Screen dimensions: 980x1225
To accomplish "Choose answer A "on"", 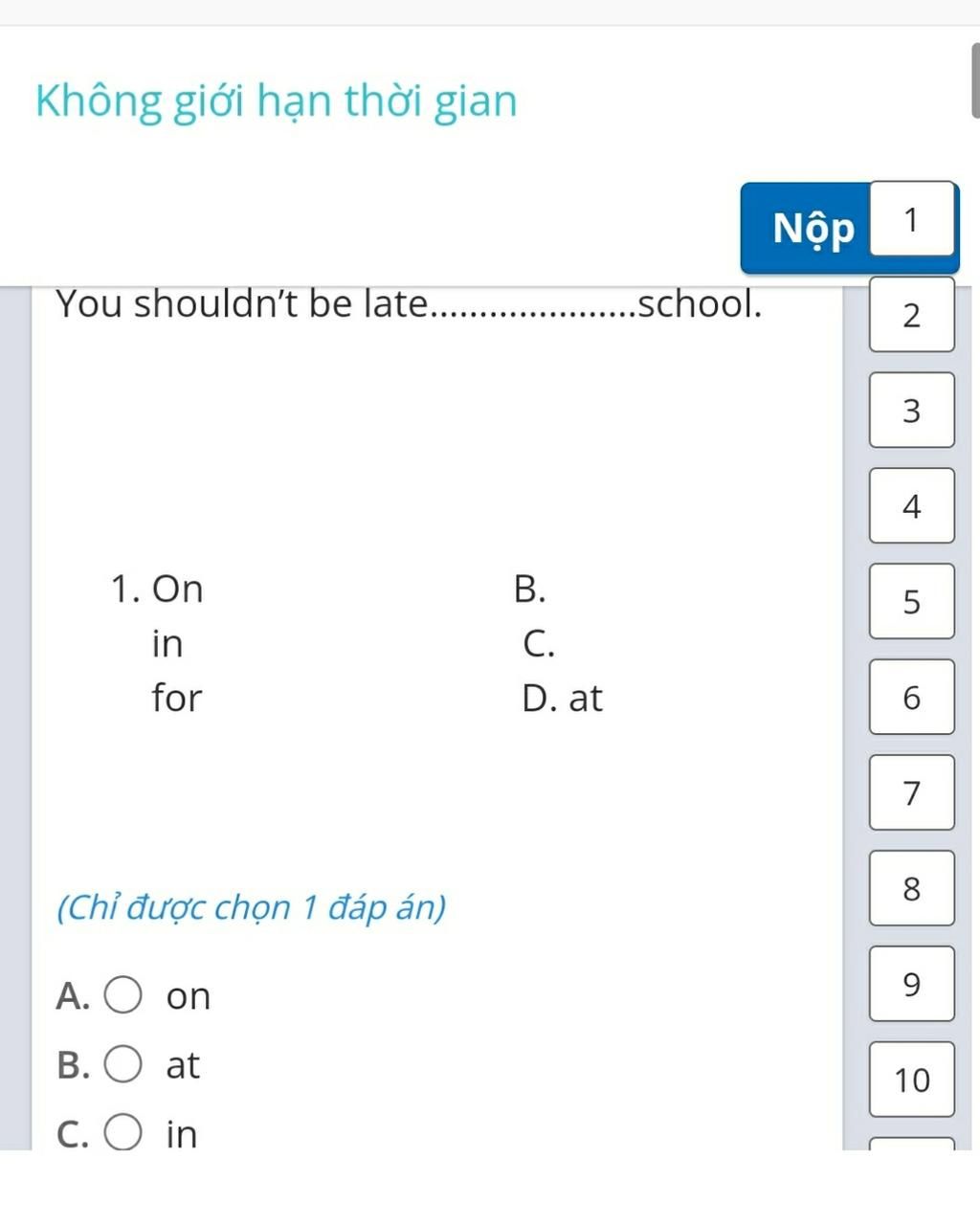I will pyautogui.click(x=123, y=995).
